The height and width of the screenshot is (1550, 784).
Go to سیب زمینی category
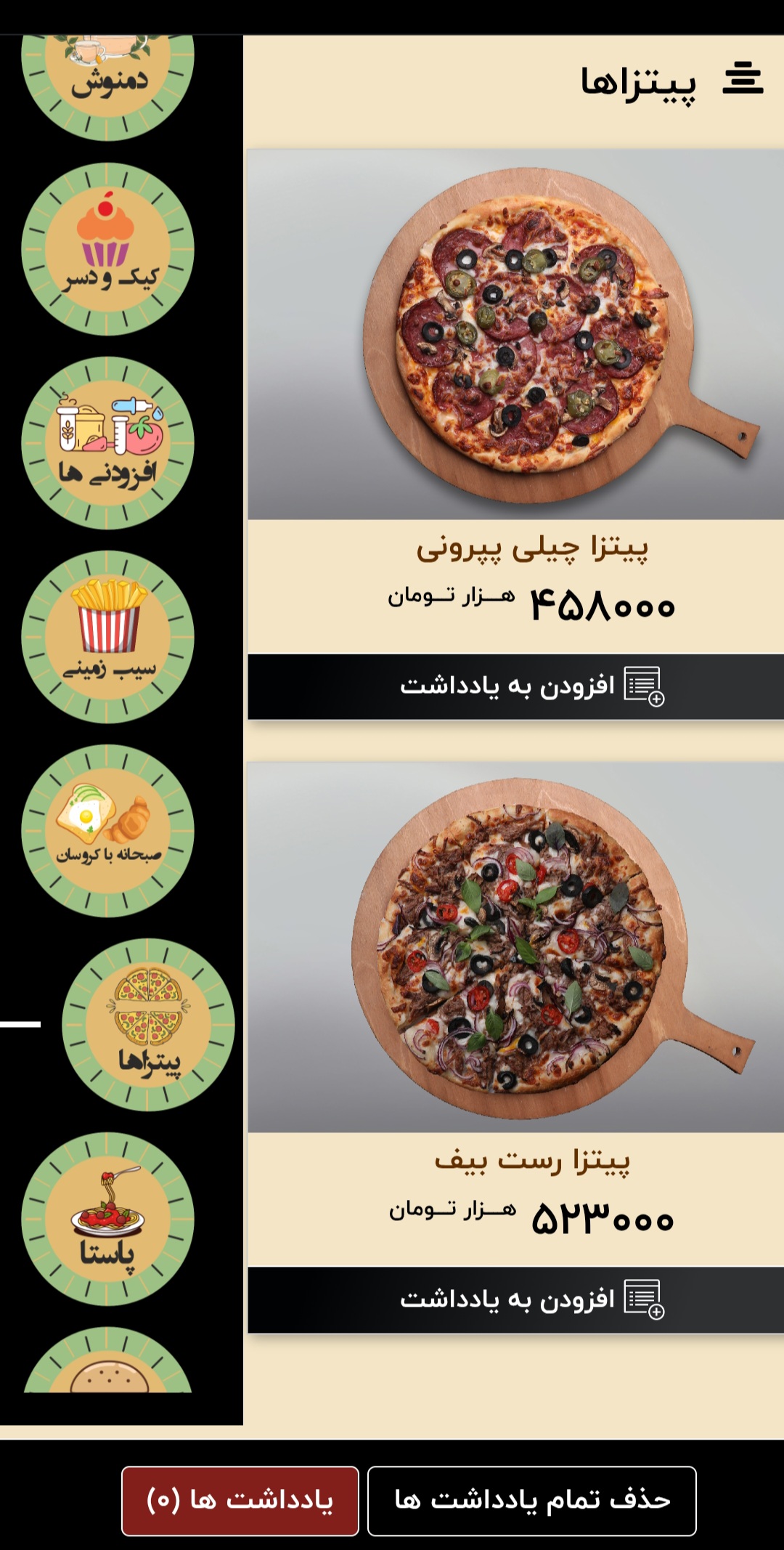pyautogui.click(x=107, y=637)
